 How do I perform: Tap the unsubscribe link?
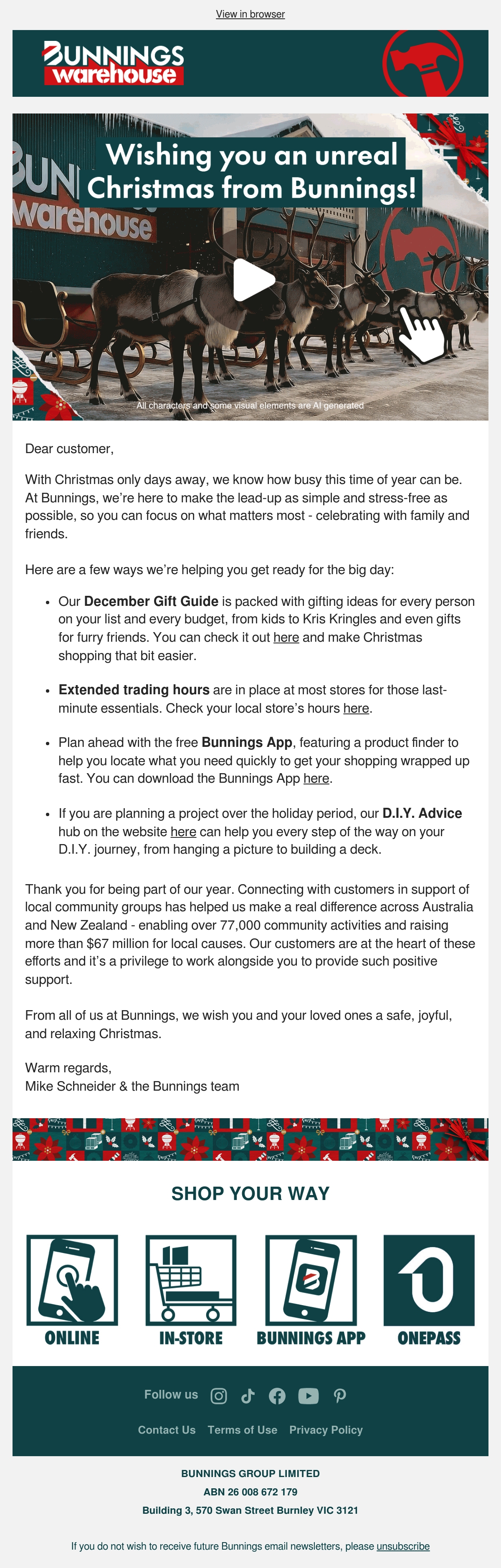pos(403,1546)
